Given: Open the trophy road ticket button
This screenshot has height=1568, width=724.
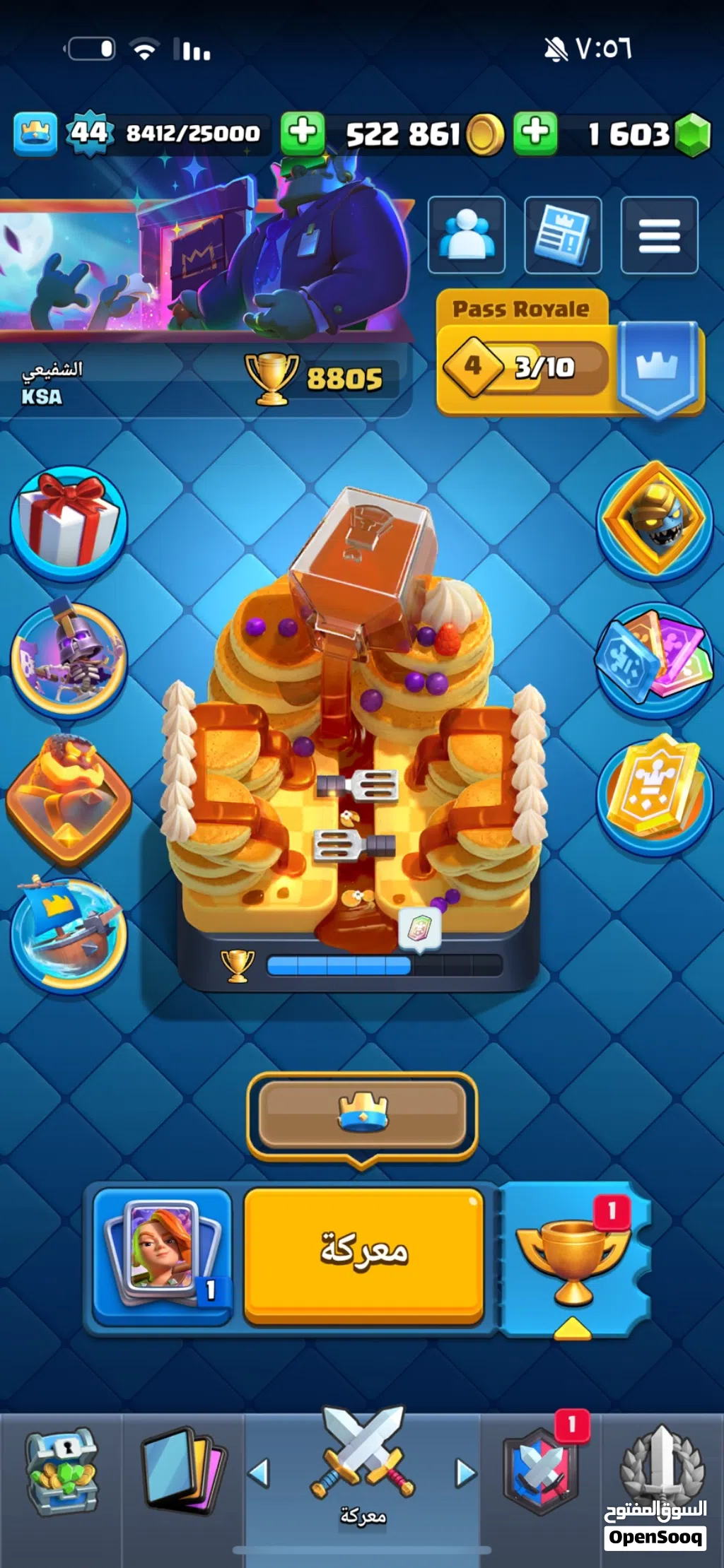Looking at the screenshot, I should (x=574, y=1259).
